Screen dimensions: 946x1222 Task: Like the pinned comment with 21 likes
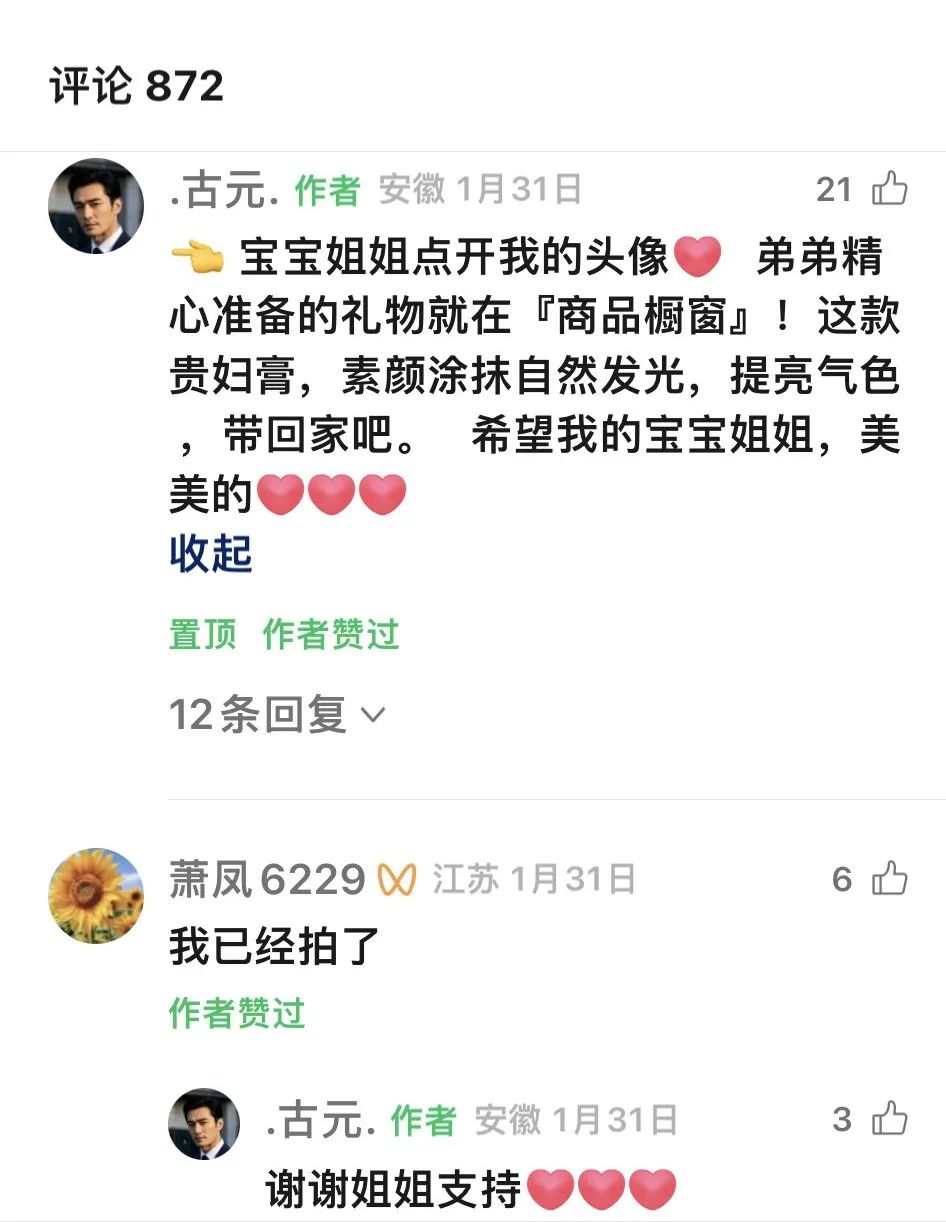(889, 189)
